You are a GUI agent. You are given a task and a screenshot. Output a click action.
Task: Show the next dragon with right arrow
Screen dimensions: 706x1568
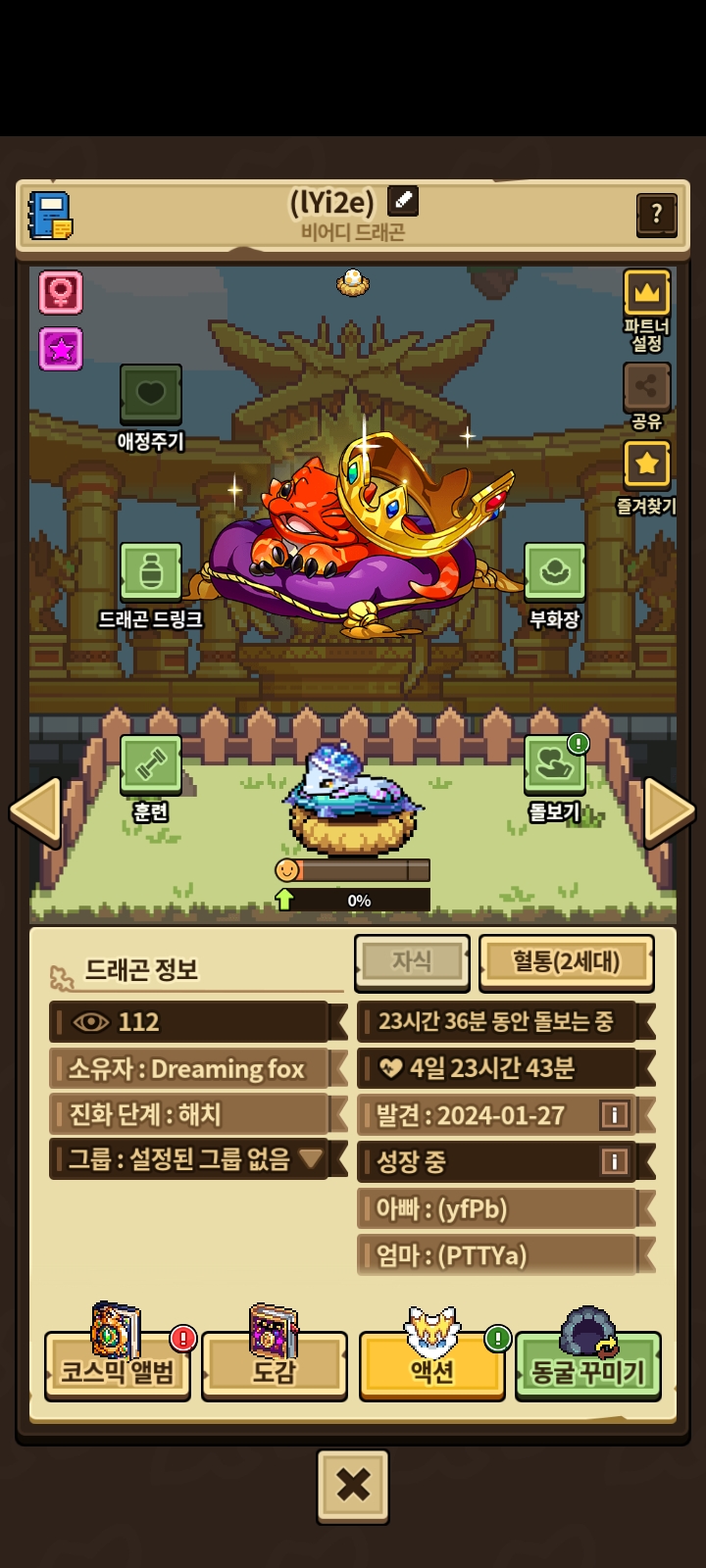coord(670,810)
